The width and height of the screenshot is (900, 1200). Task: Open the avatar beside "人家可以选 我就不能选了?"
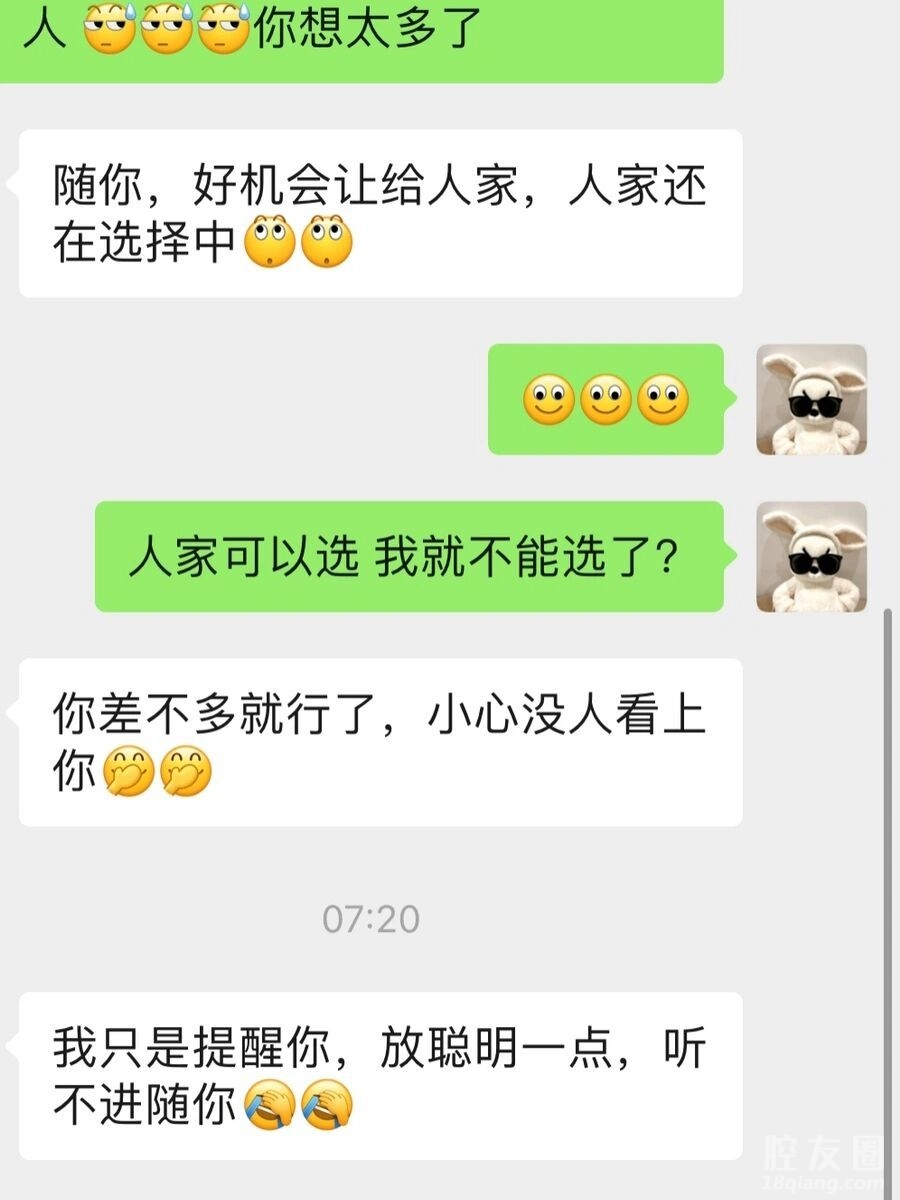tap(811, 557)
